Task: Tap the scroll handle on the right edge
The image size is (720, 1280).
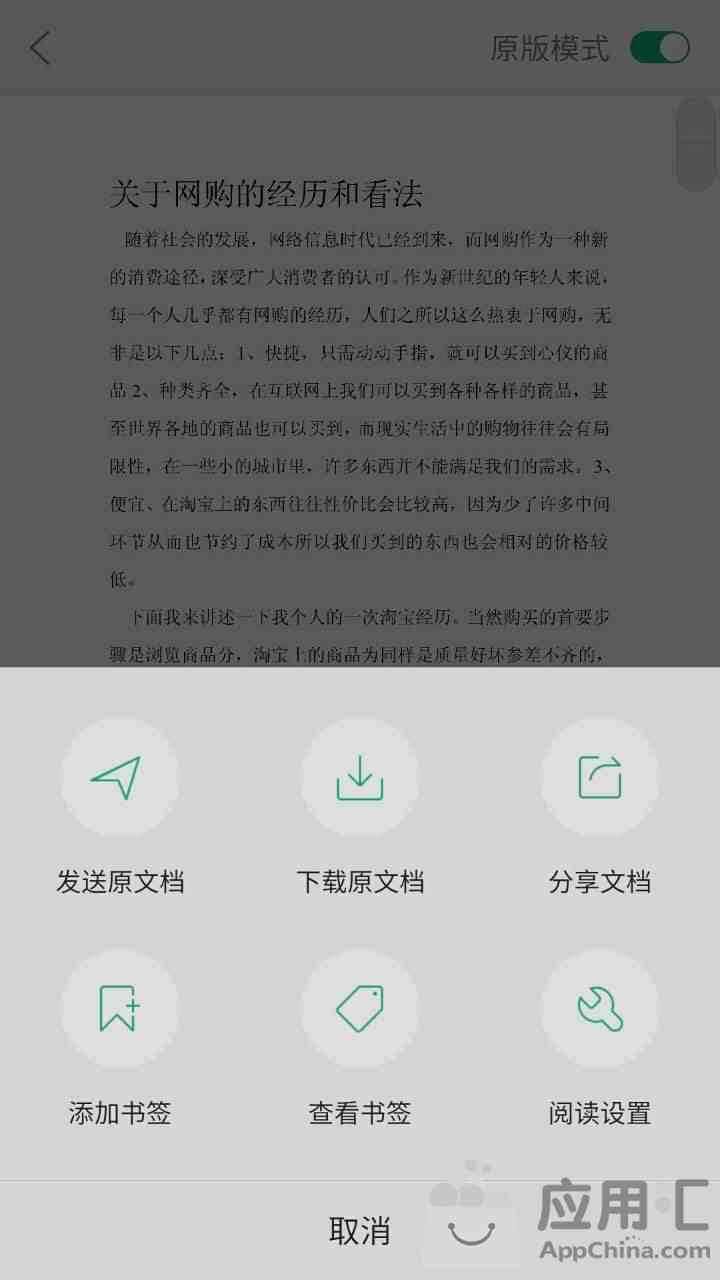Action: coord(696,145)
